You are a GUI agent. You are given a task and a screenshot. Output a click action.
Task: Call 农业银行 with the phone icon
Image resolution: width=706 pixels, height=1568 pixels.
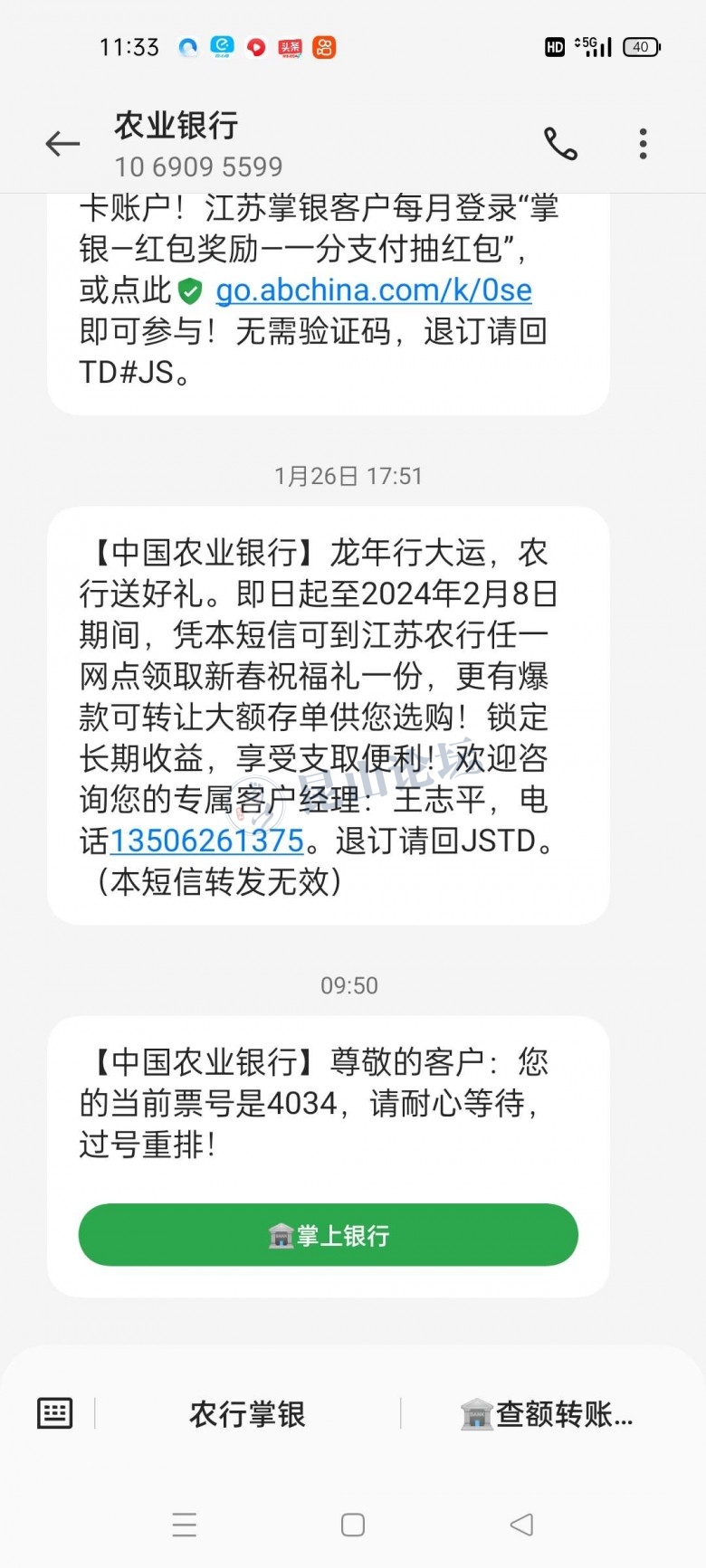click(x=560, y=144)
